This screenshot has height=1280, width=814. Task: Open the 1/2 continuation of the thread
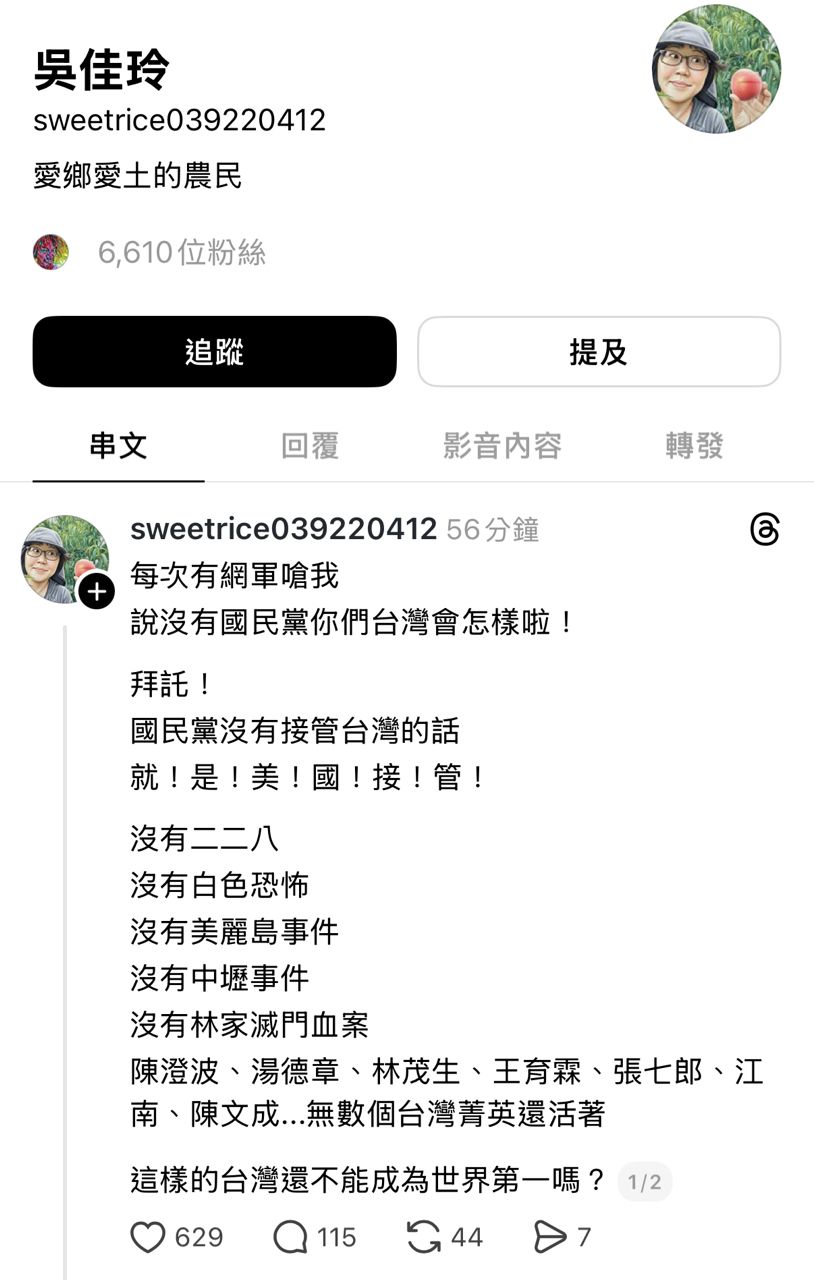point(644,1182)
